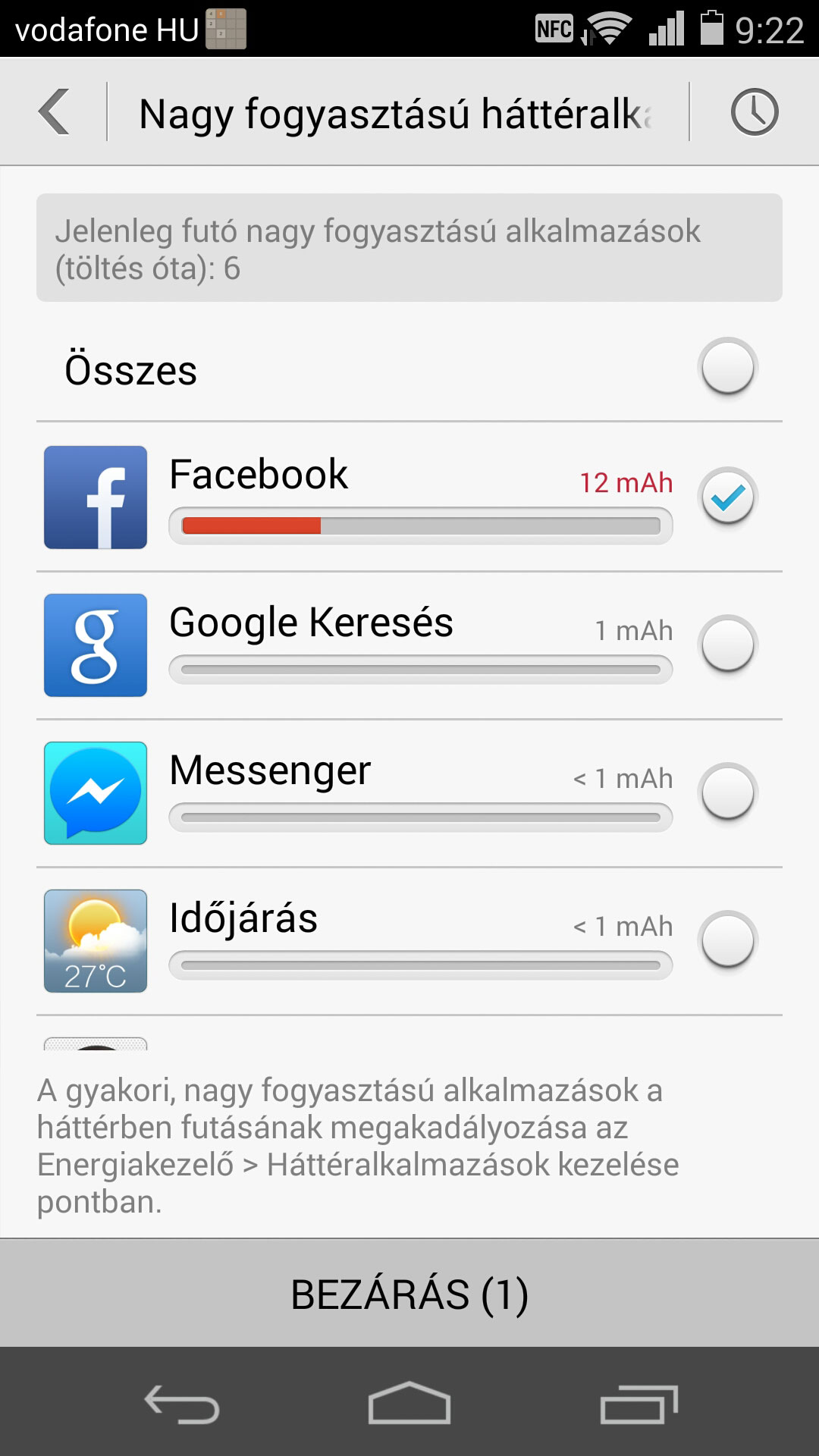The height and width of the screenshot is (1456, 819).
Task: Open the clock history icon
Action: 755,112
